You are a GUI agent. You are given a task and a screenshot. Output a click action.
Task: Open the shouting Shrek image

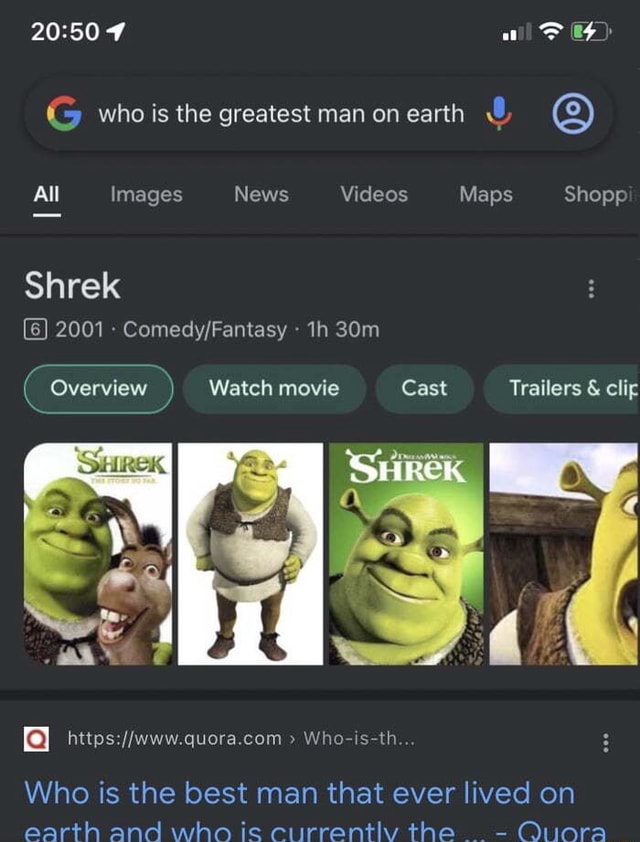point(565,554)
